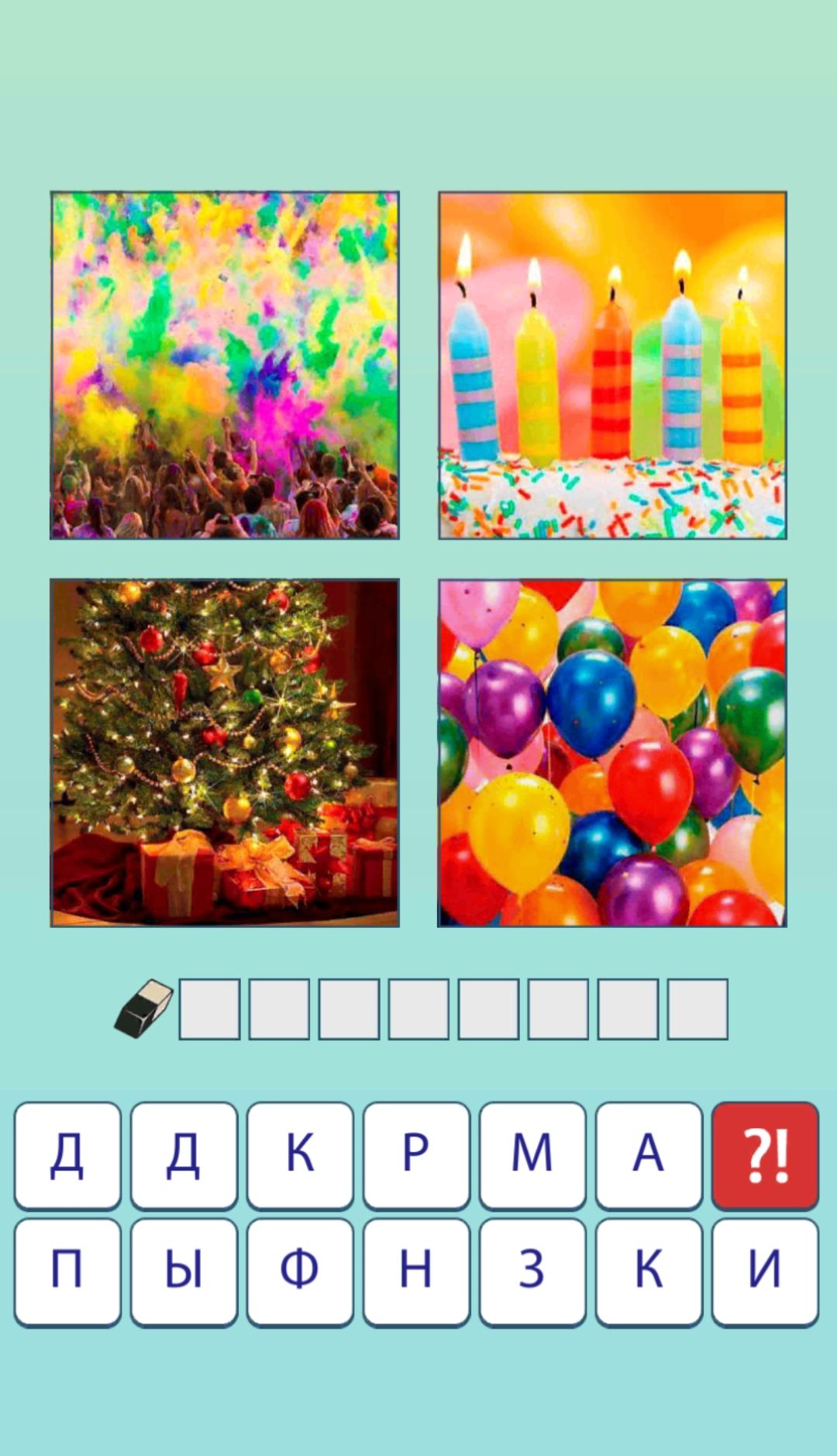Tap the letter Ы tile
Screen dimensions: 837x1456
pyautogui.click(x=184, y=1271)
